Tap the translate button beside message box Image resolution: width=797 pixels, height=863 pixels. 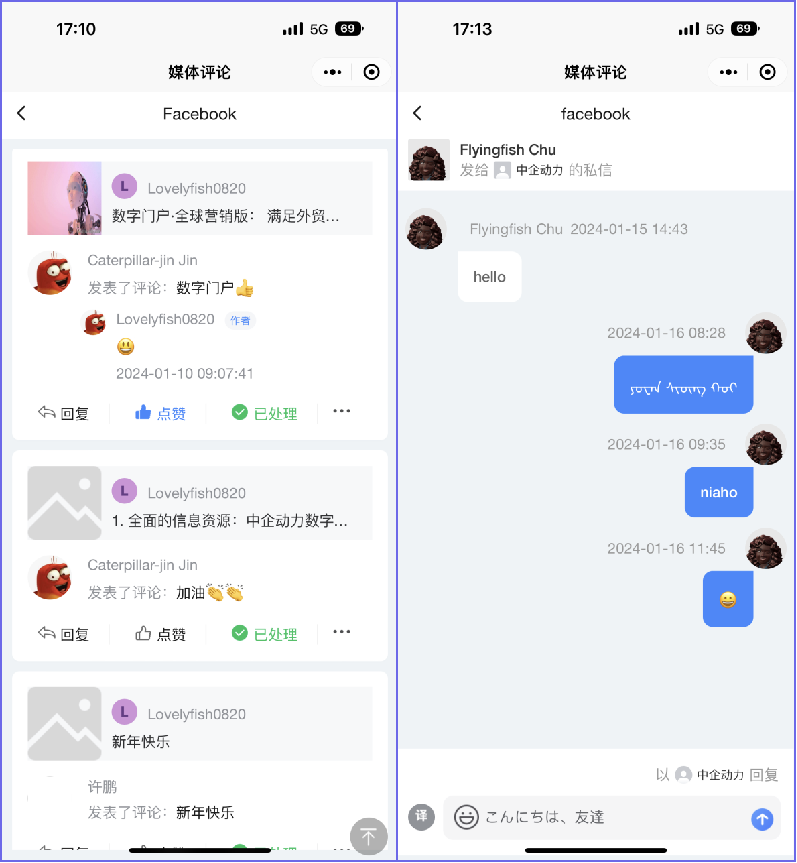[421, 817]
